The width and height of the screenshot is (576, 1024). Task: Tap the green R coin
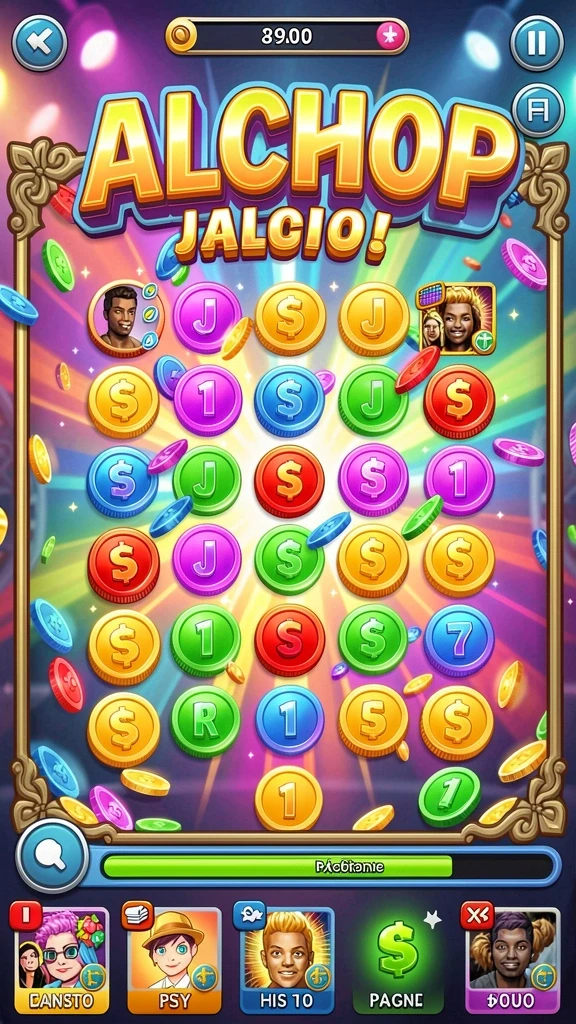205,721
